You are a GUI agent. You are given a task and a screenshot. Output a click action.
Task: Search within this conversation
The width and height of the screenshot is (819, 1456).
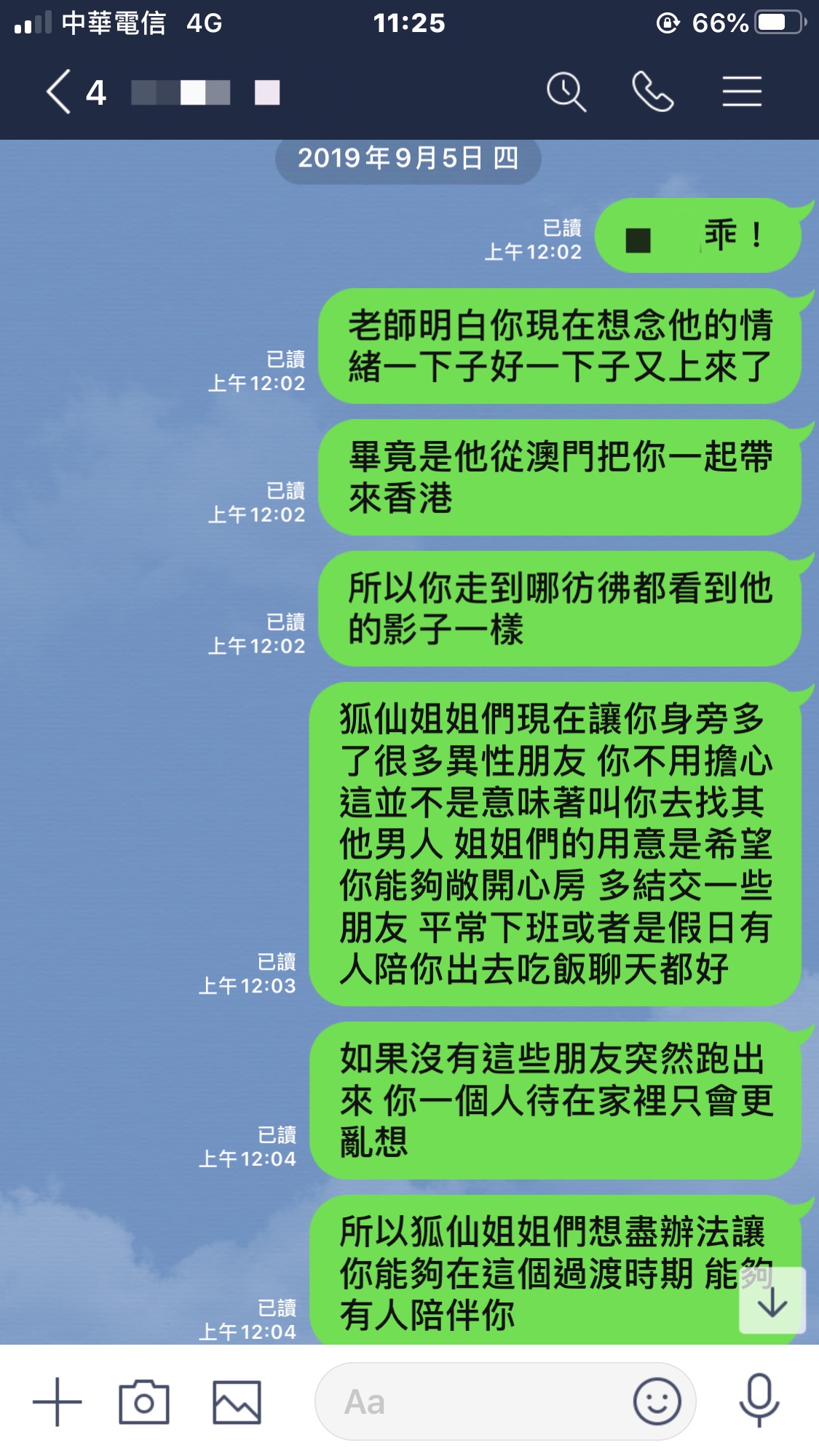click(566, 92)
